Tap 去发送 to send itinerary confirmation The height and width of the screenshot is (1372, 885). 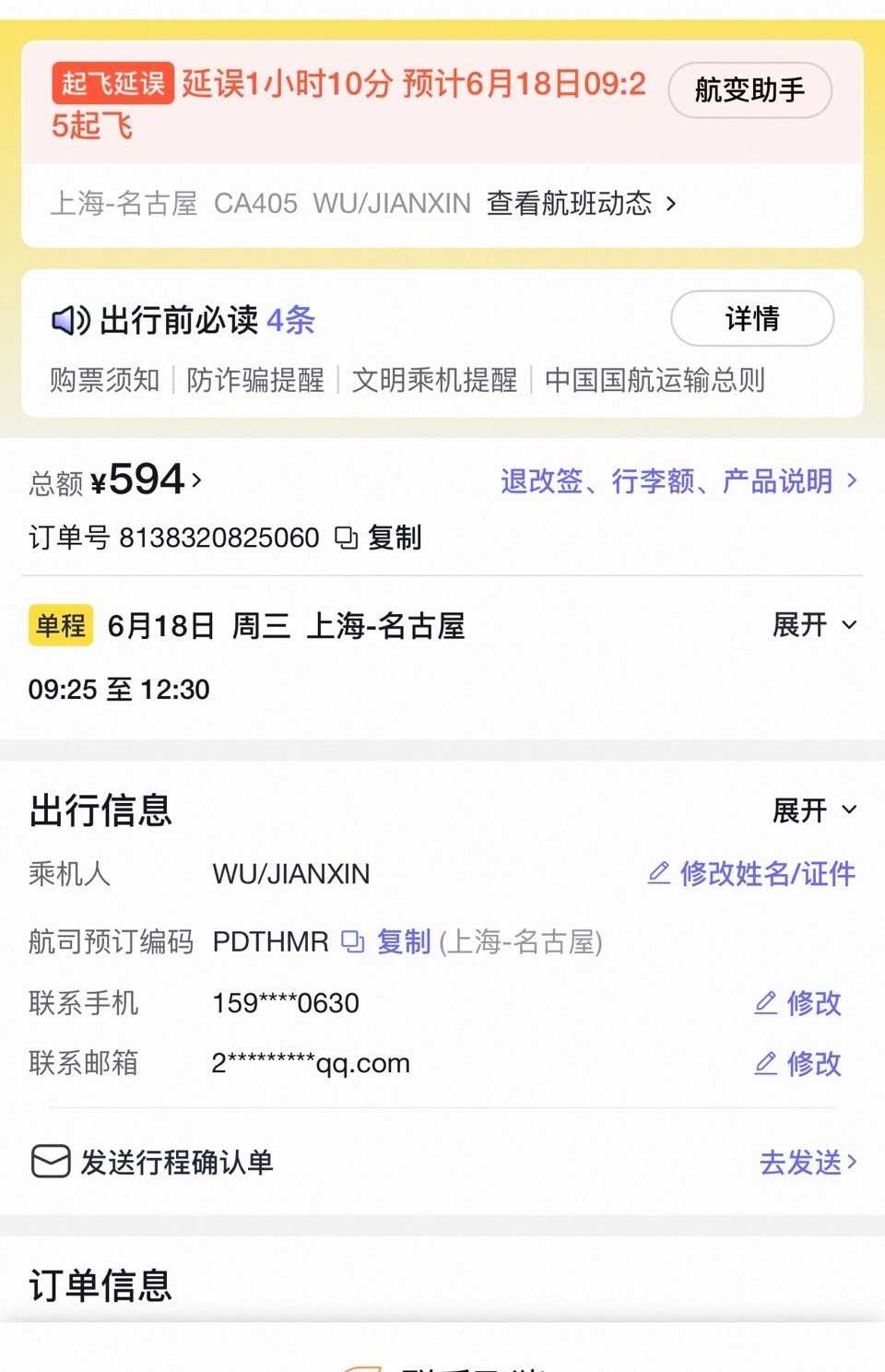(x=807, y=1162)
